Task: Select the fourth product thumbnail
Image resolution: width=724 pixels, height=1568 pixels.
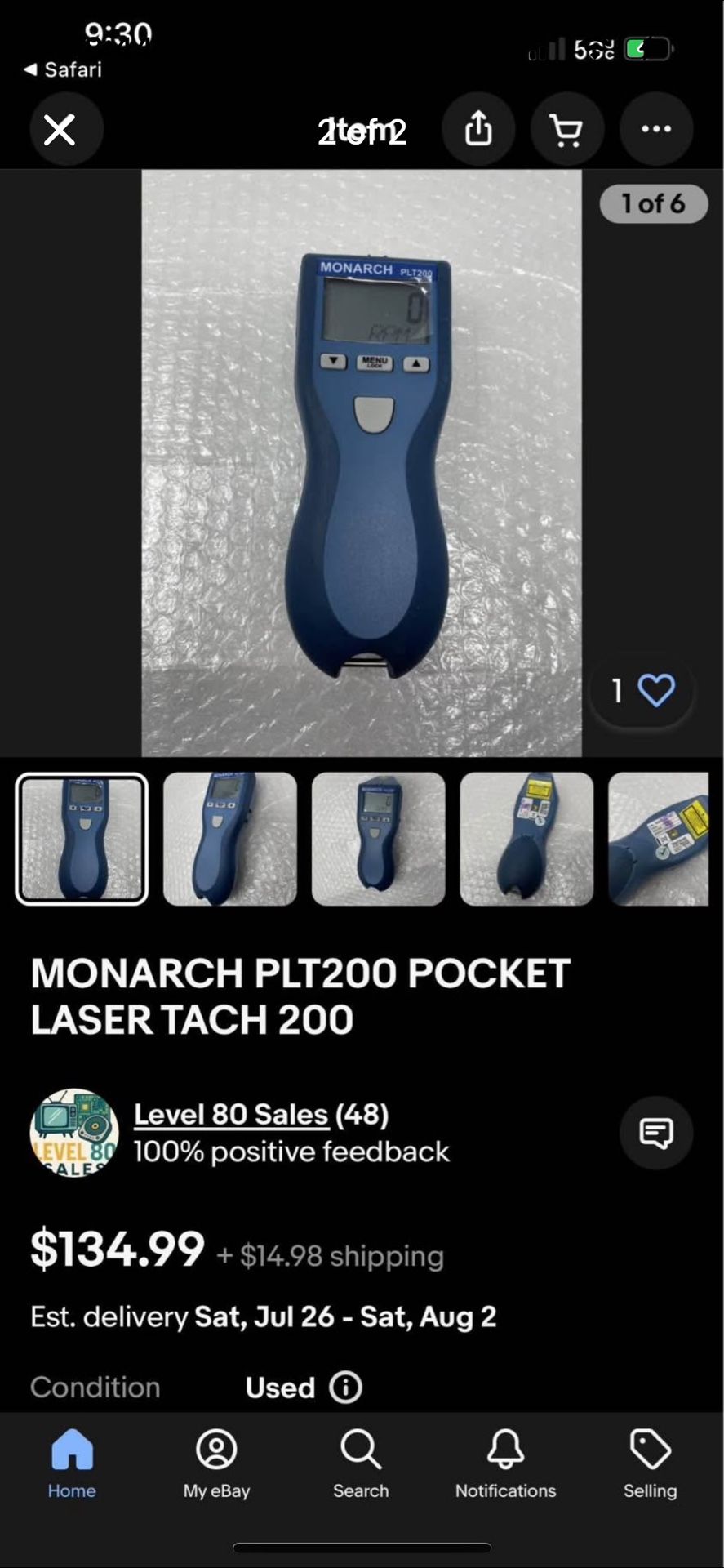Action: point(526,839)
